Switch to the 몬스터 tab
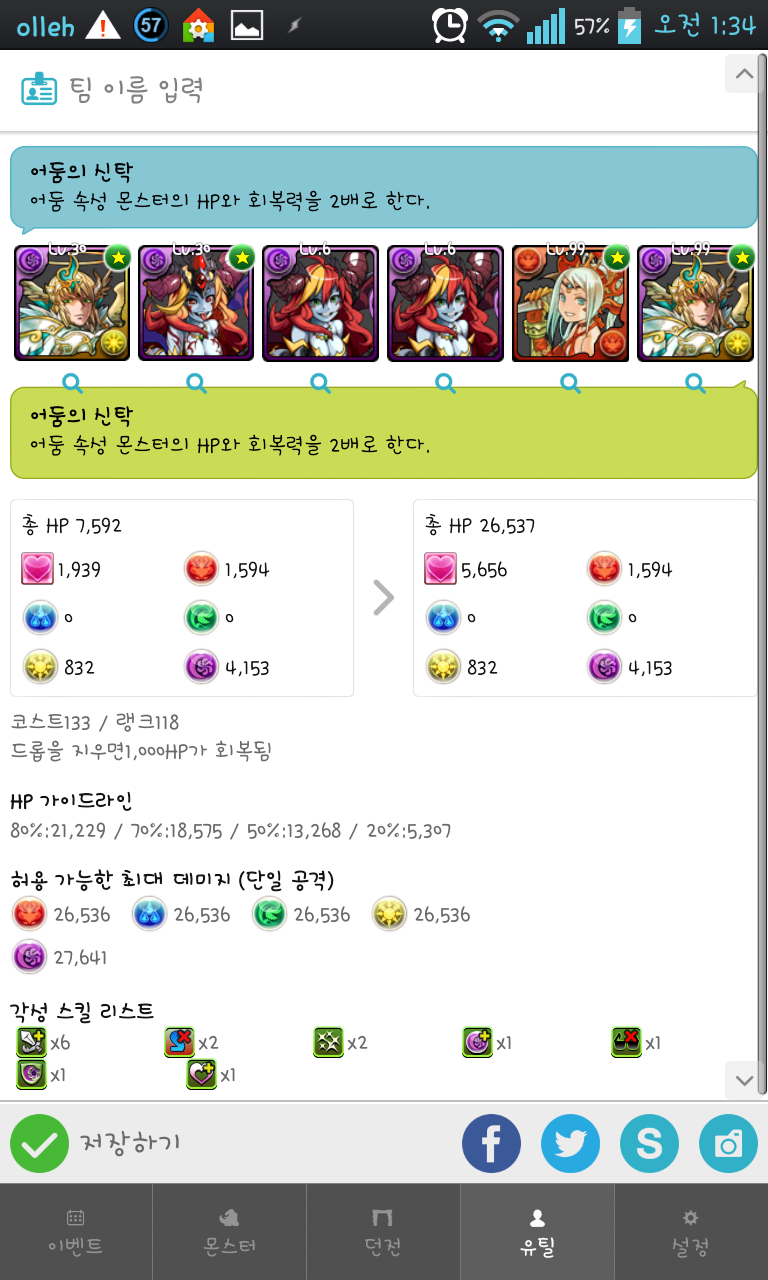The height and width of the screenshot is (1280, 768). (229, 1232)
